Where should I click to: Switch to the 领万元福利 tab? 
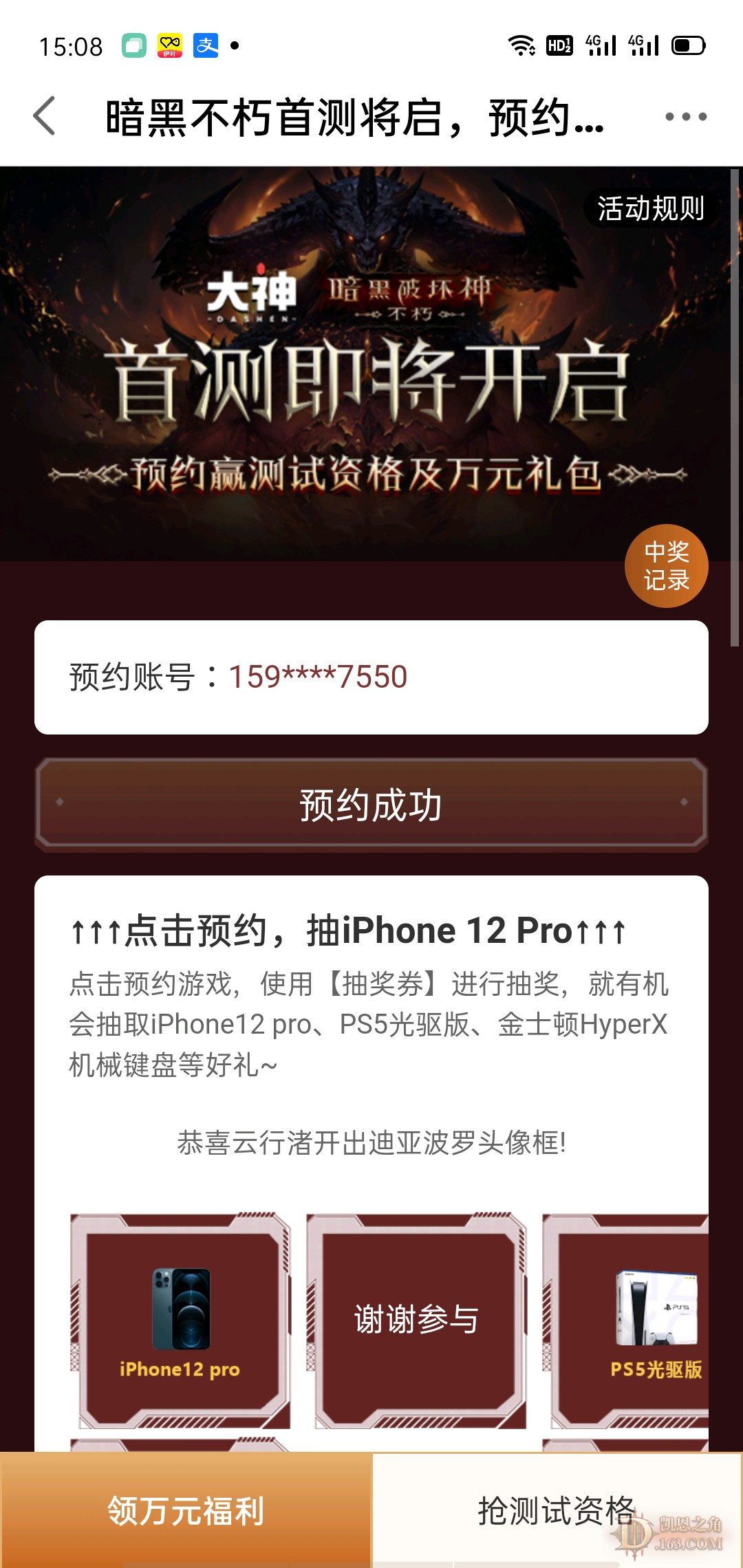click(x=186, y=1511)
